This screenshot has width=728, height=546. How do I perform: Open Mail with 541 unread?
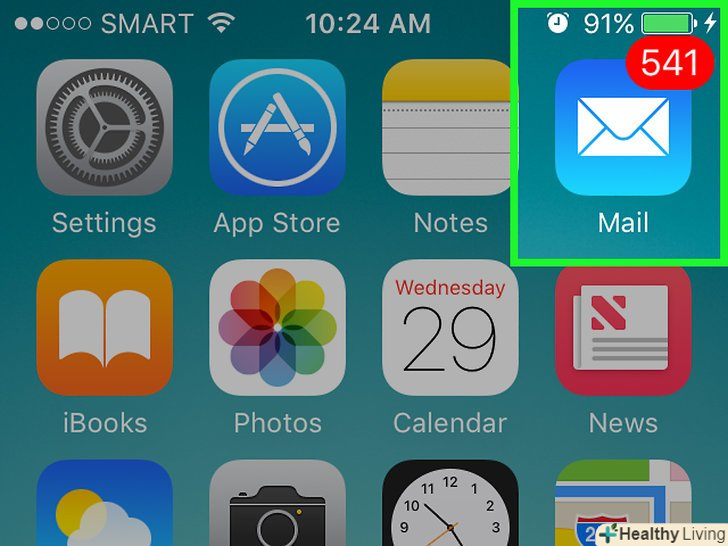point(623,127)
